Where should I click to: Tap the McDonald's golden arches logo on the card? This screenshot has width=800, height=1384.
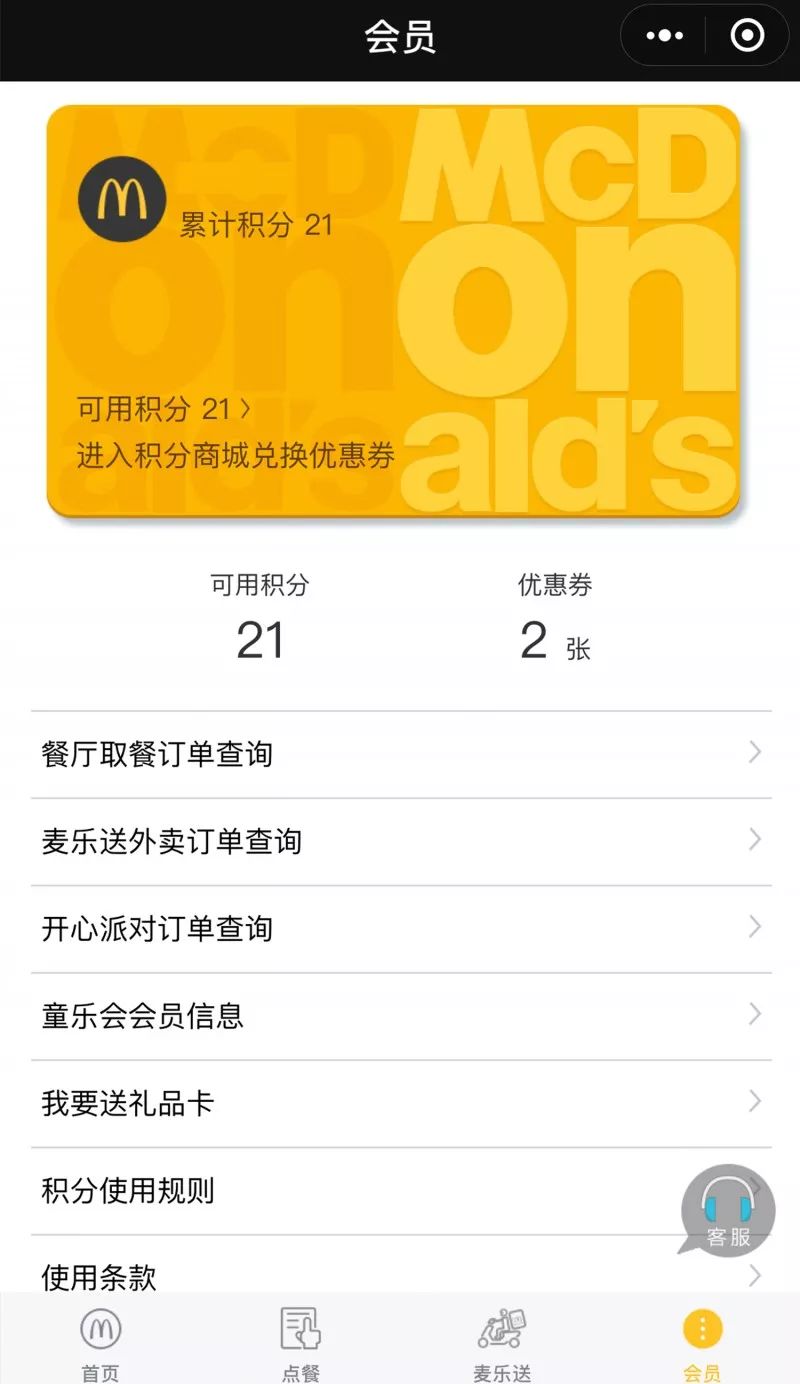click(122, 198)
